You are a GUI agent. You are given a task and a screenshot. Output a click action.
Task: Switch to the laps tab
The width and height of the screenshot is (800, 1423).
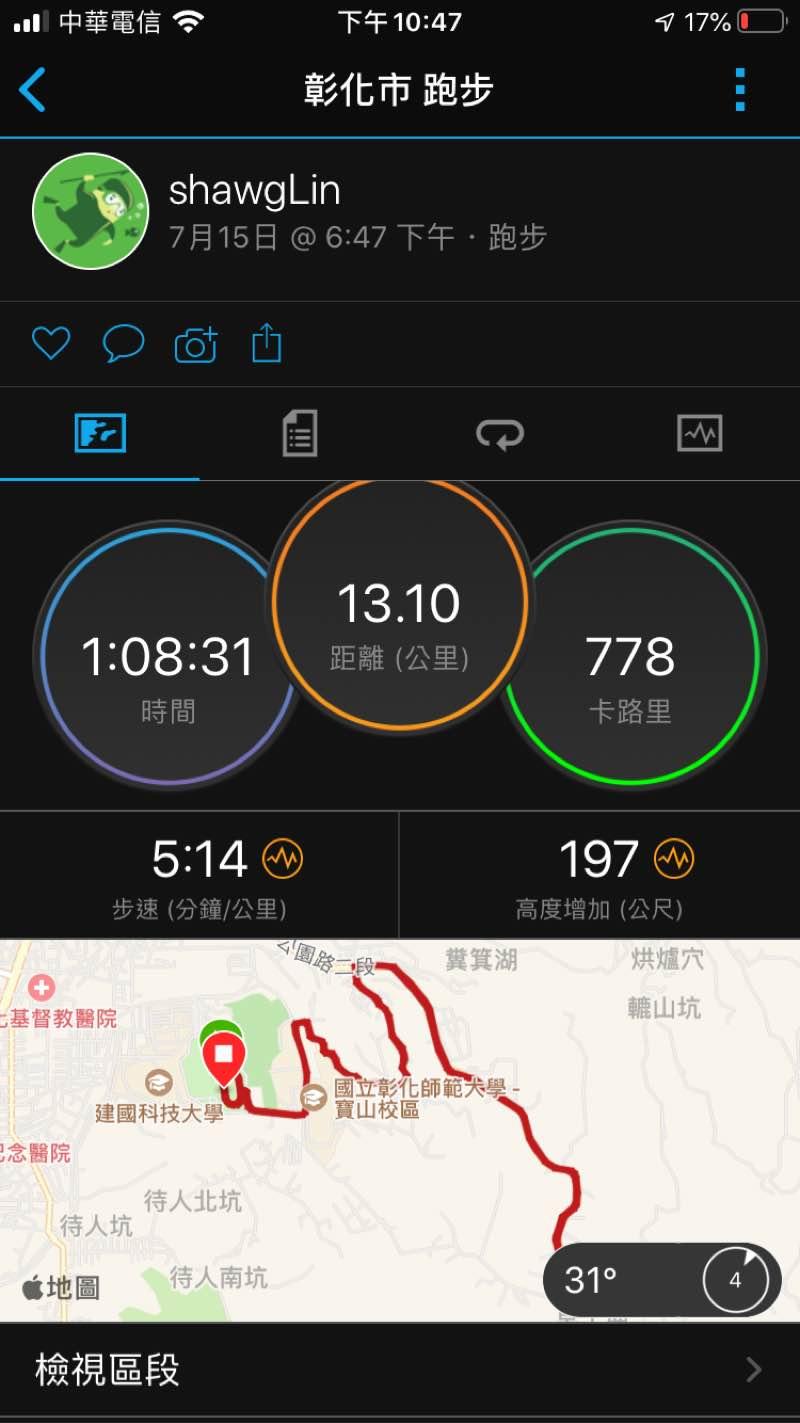tap(500, 434)
